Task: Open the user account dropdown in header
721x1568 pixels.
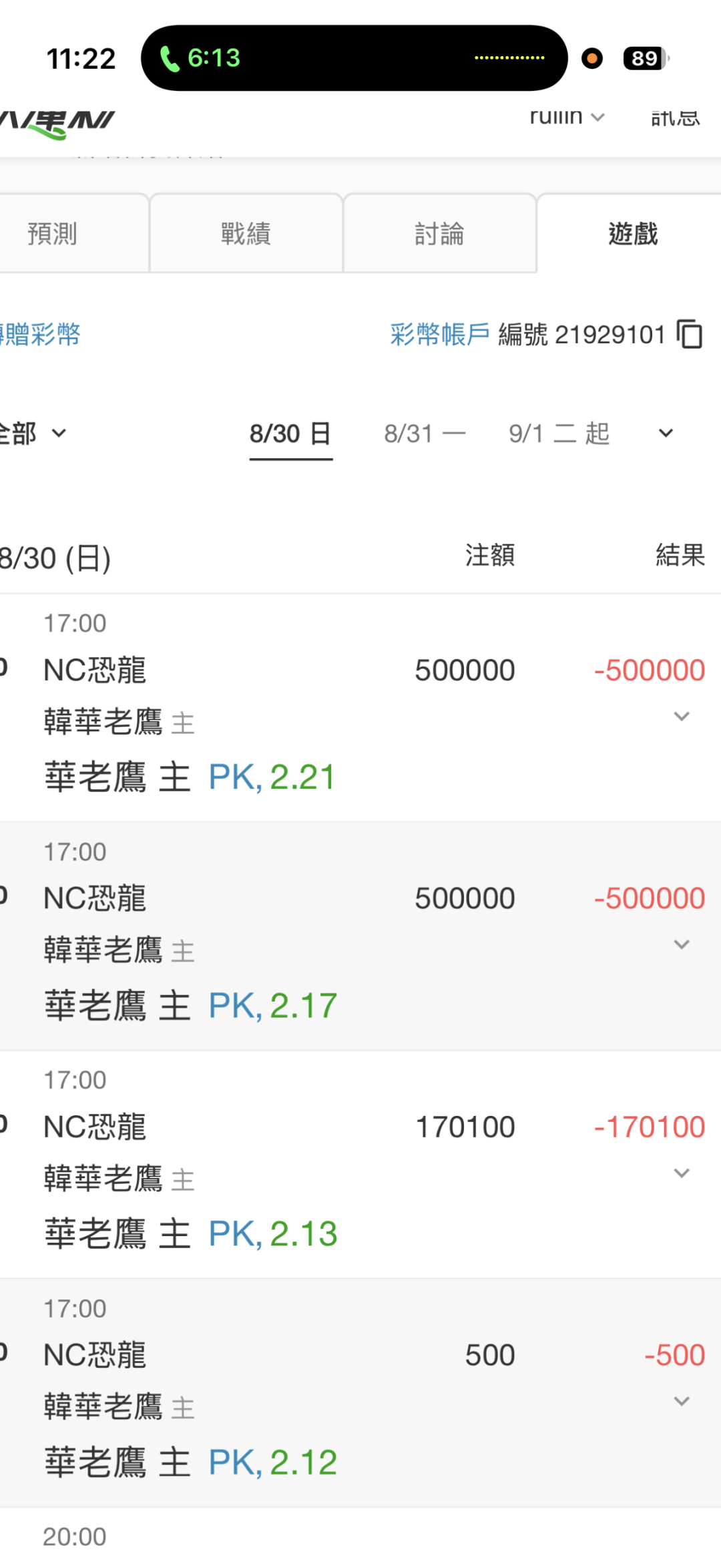Action: pyautogui.click(x=567, y=117)
